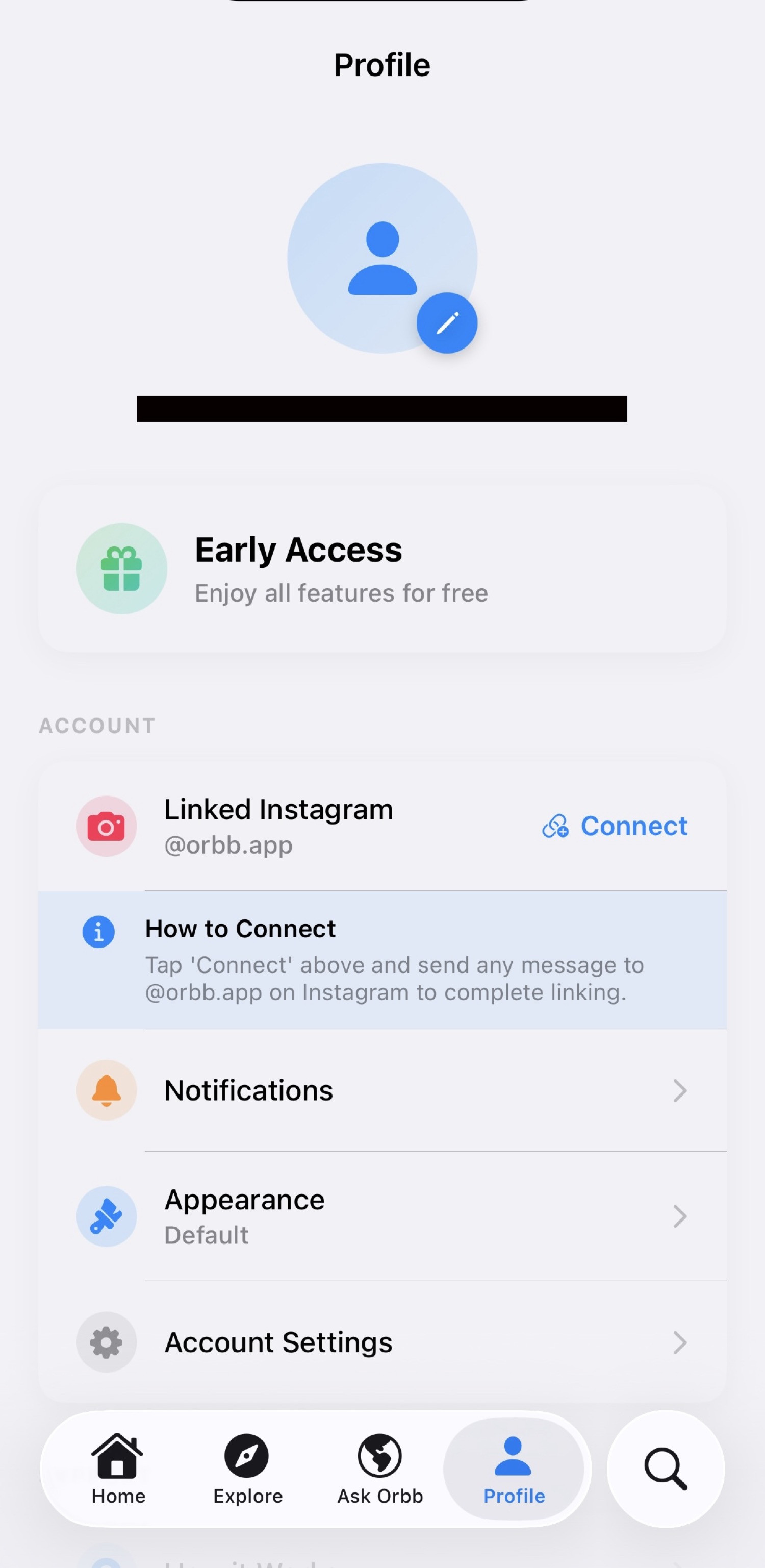Open Notifications settings
This screenshot has height=1568, width=765.
pyautogui.click(x=382, y=1090)
